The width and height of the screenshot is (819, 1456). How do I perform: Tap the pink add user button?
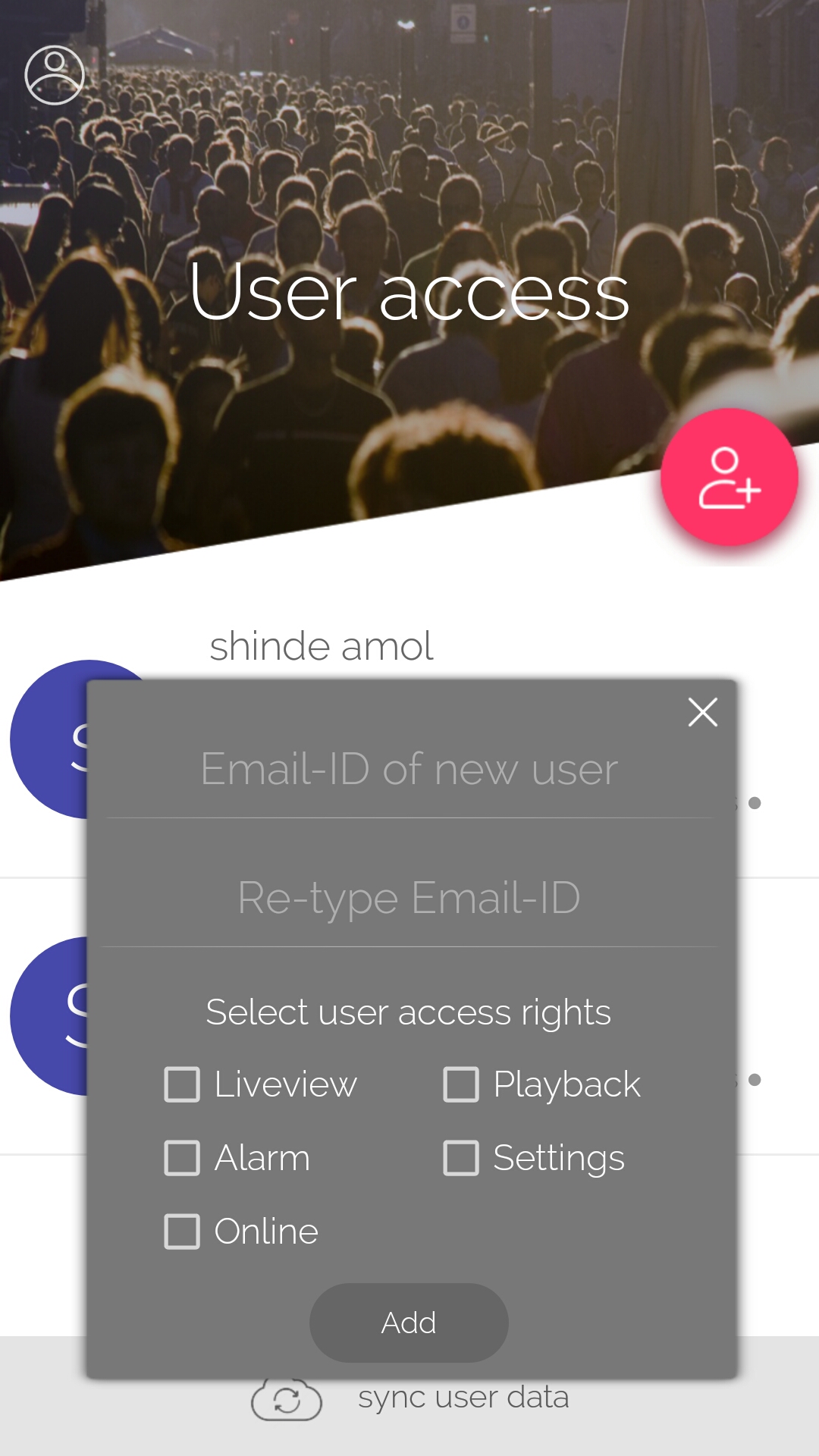tap(729, 477)
